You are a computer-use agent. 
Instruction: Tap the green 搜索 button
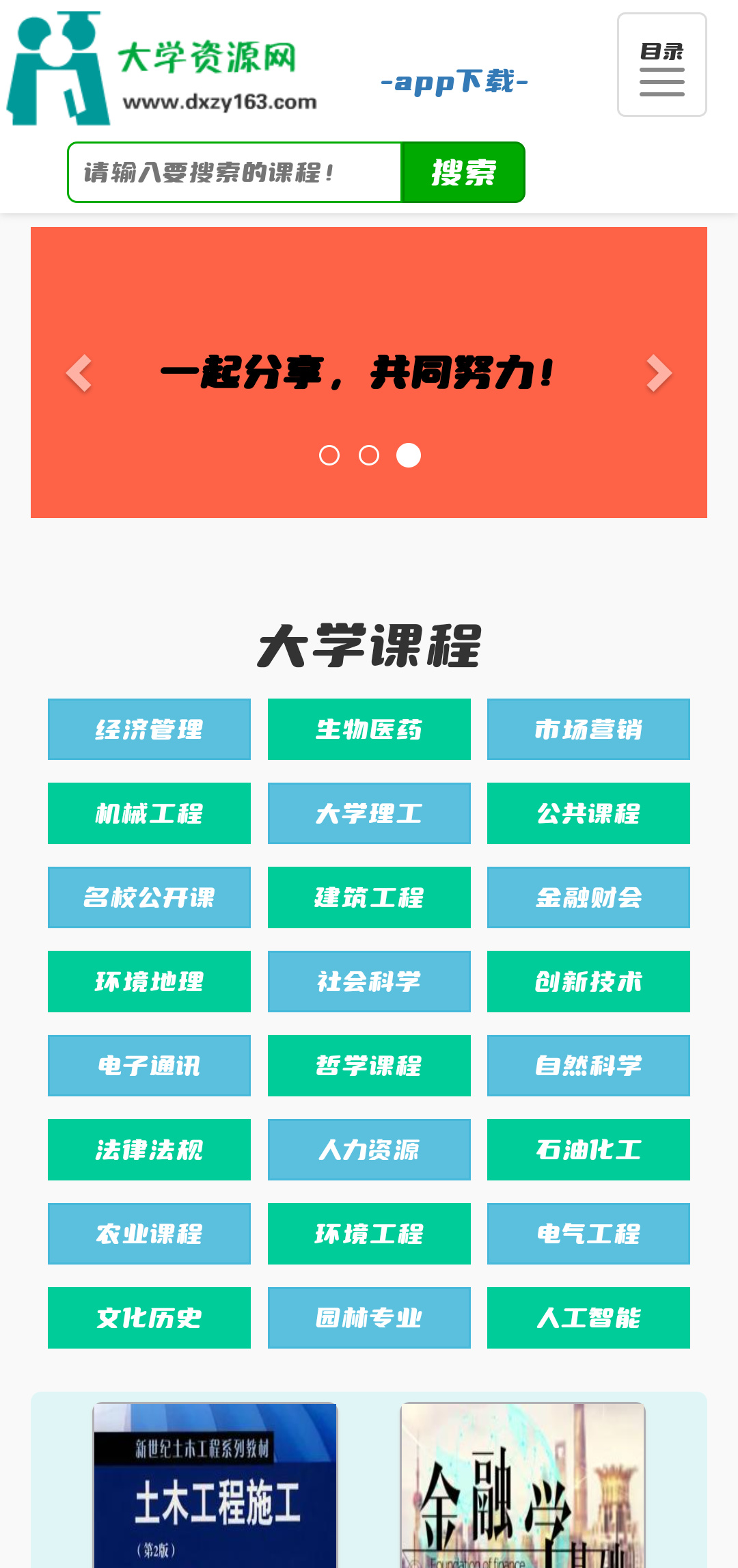[x=463, y=172]
